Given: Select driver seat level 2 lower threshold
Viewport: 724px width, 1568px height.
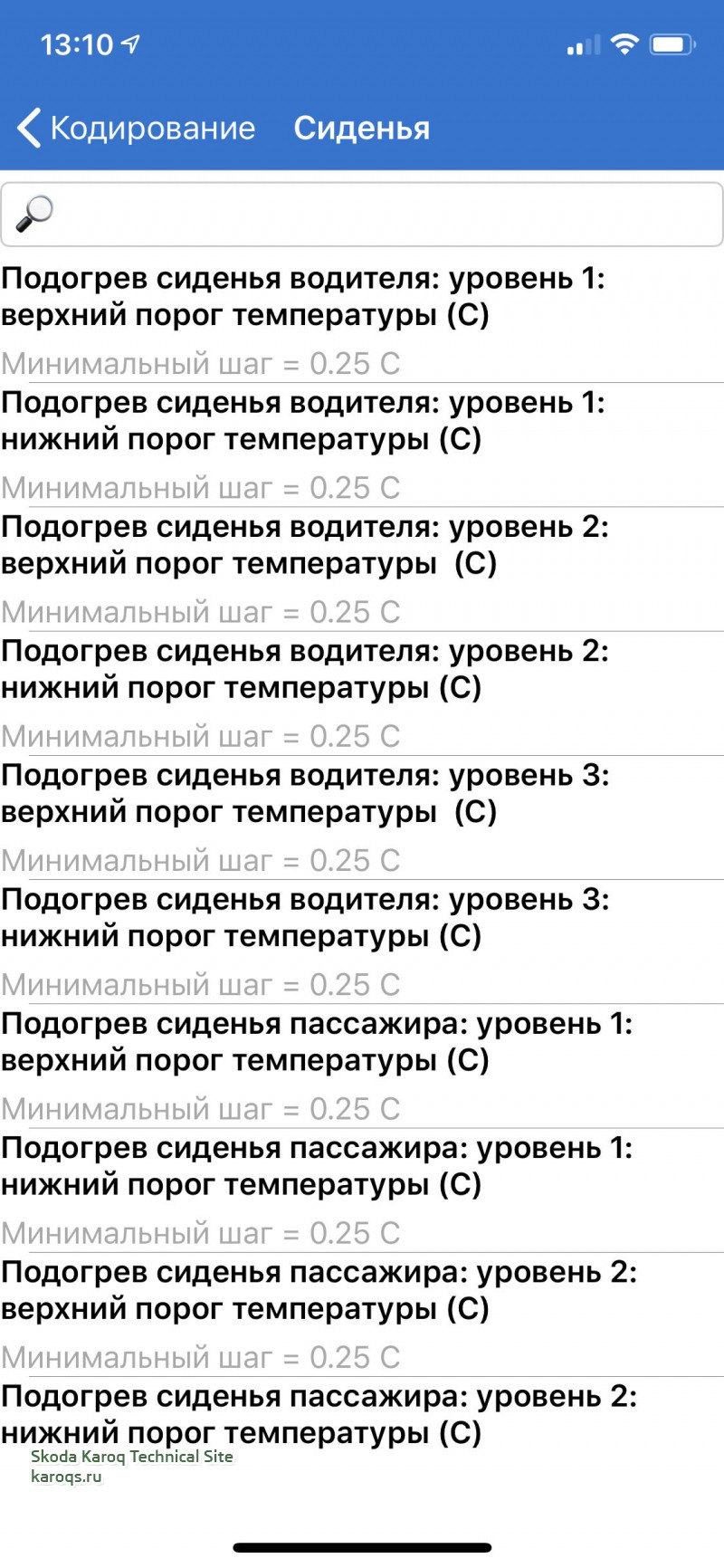Looking at the screenshot, I should click(303, 669).
